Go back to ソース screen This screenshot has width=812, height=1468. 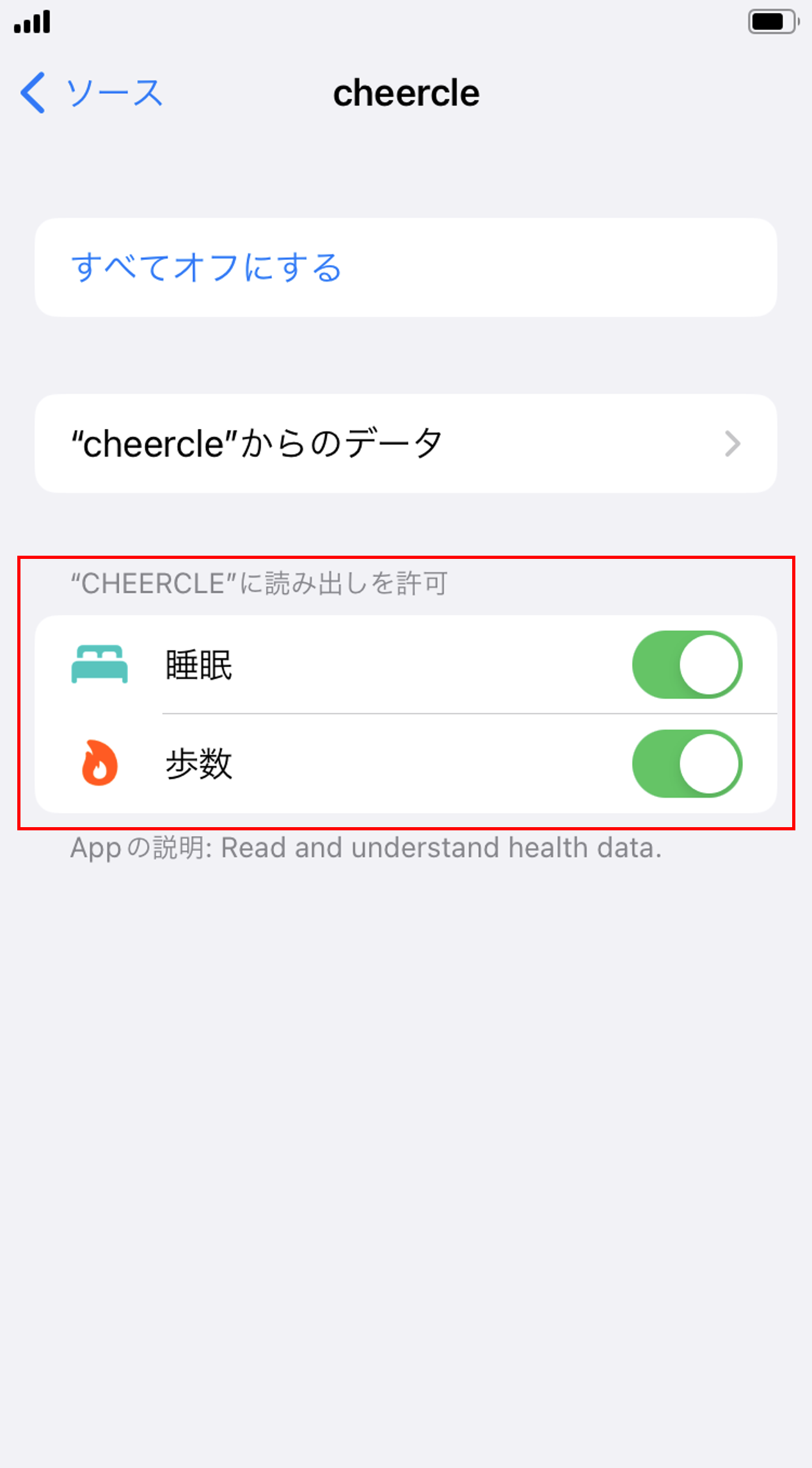92,93
